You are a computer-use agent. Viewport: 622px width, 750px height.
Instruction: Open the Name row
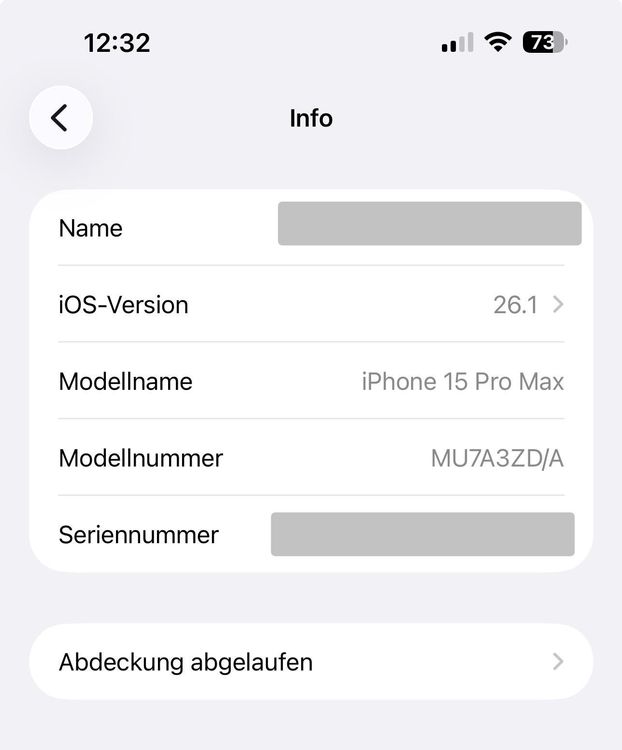[x=310, y=228]
